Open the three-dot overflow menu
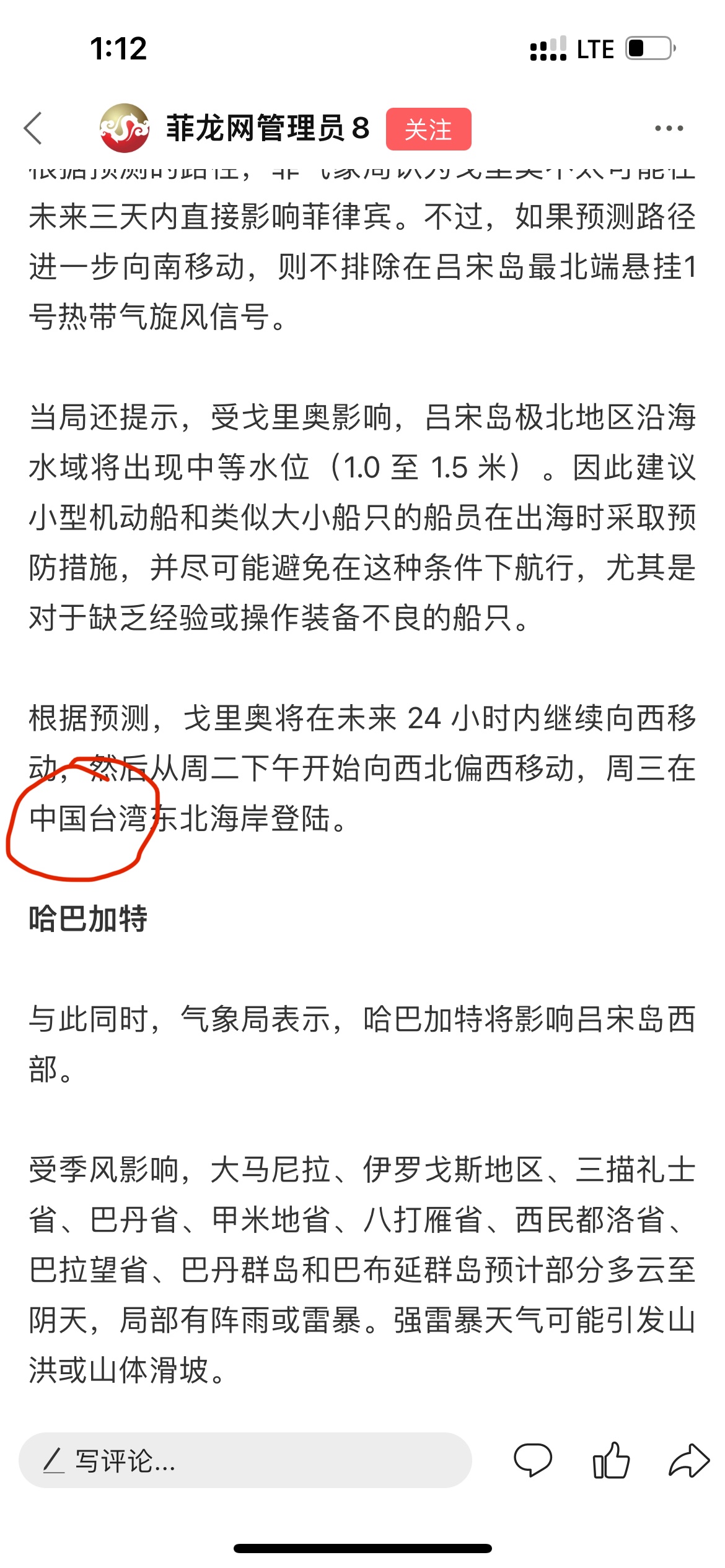 pos(669,129)
